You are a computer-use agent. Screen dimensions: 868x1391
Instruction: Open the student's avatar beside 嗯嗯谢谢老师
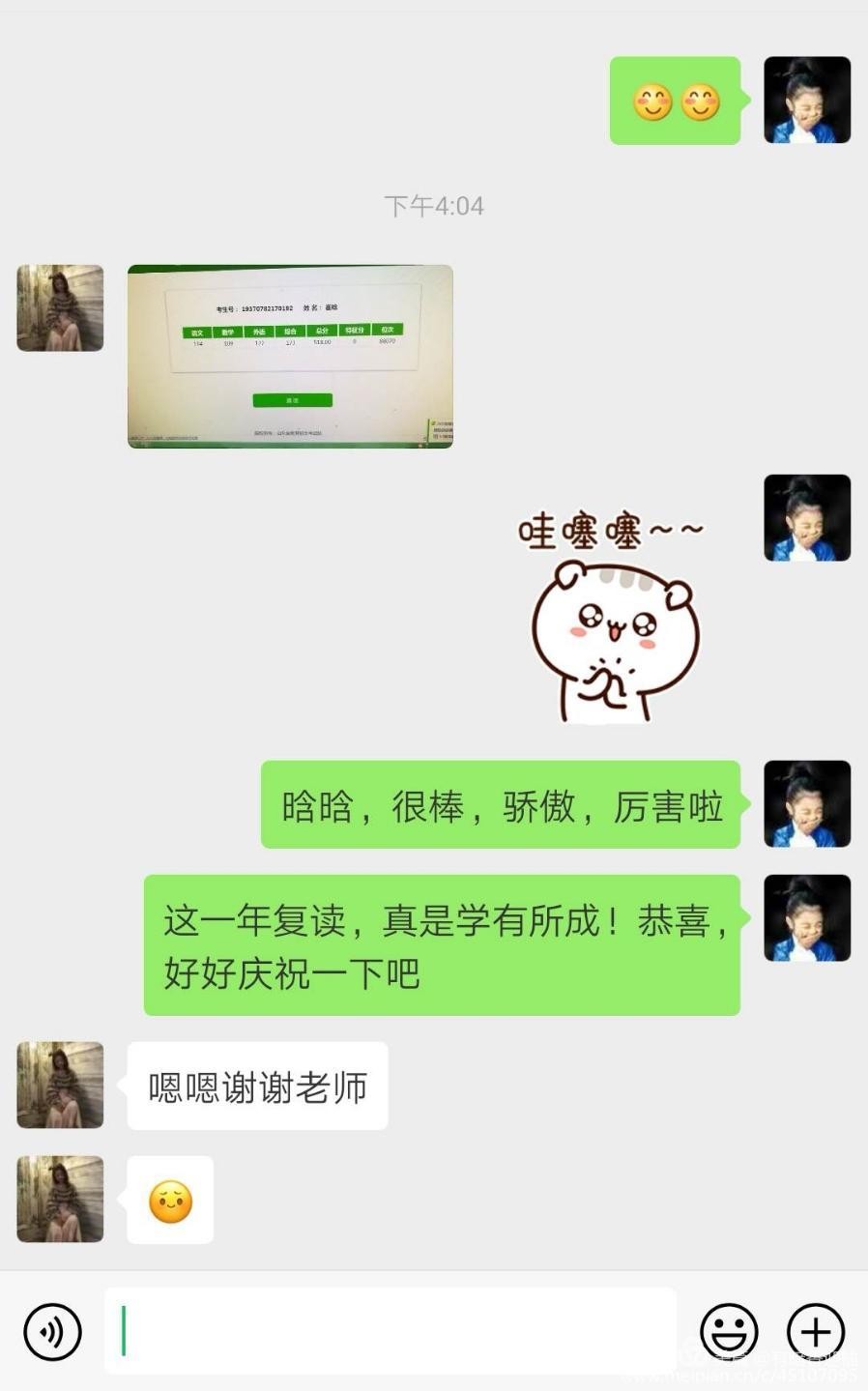pos(60,1085)
